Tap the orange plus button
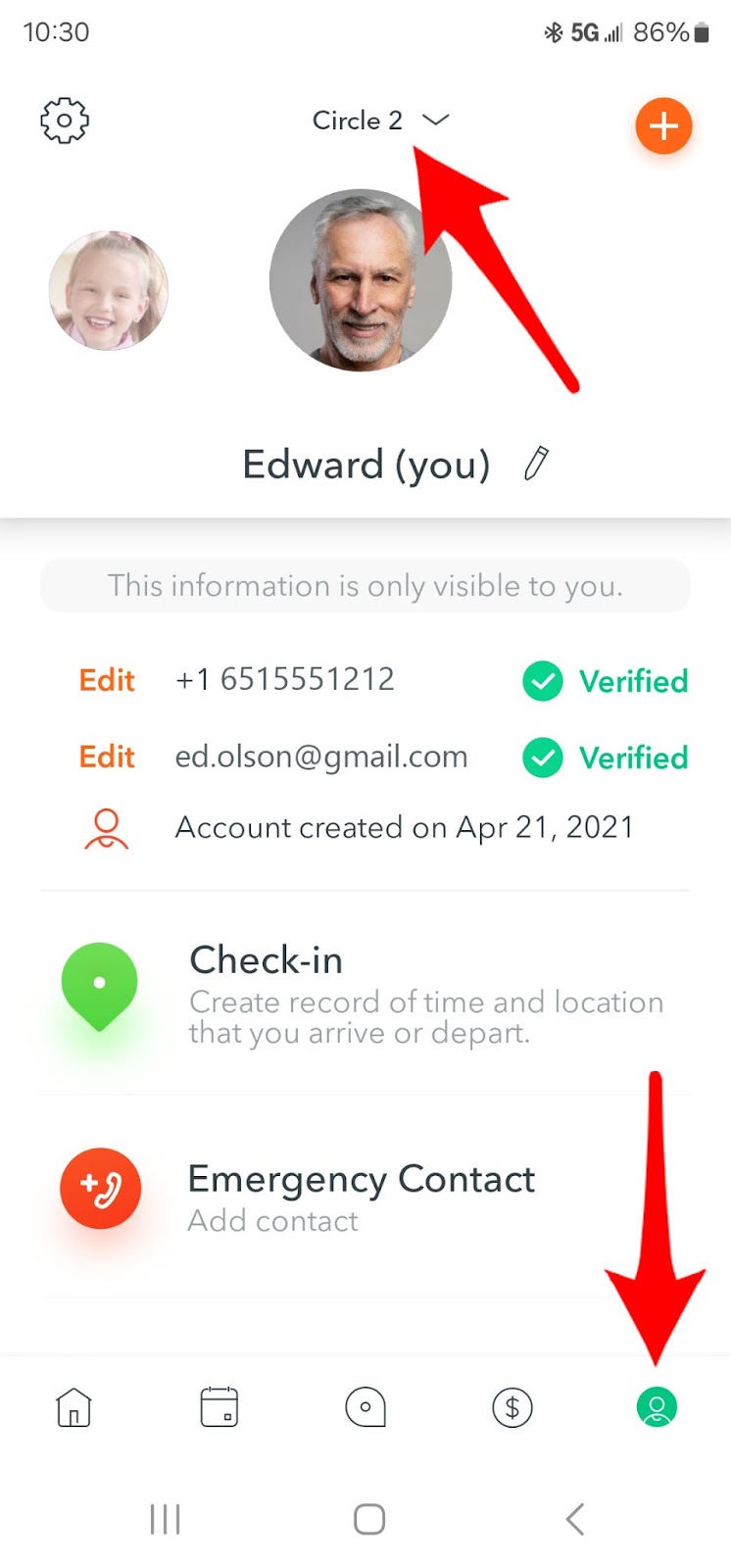The width and height of the screenshot is (731, 1568). (x=663, y=125)
